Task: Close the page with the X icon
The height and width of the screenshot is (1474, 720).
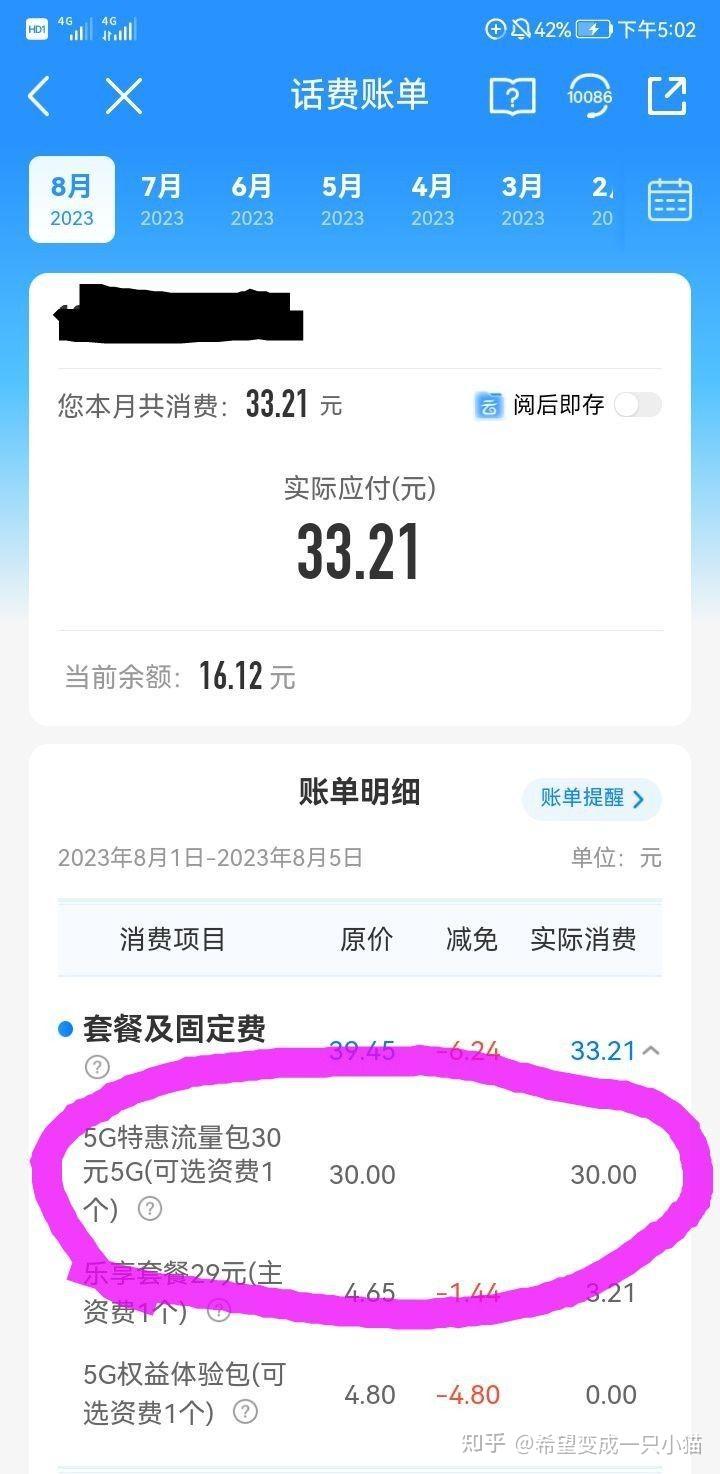Action: [124, 96]
